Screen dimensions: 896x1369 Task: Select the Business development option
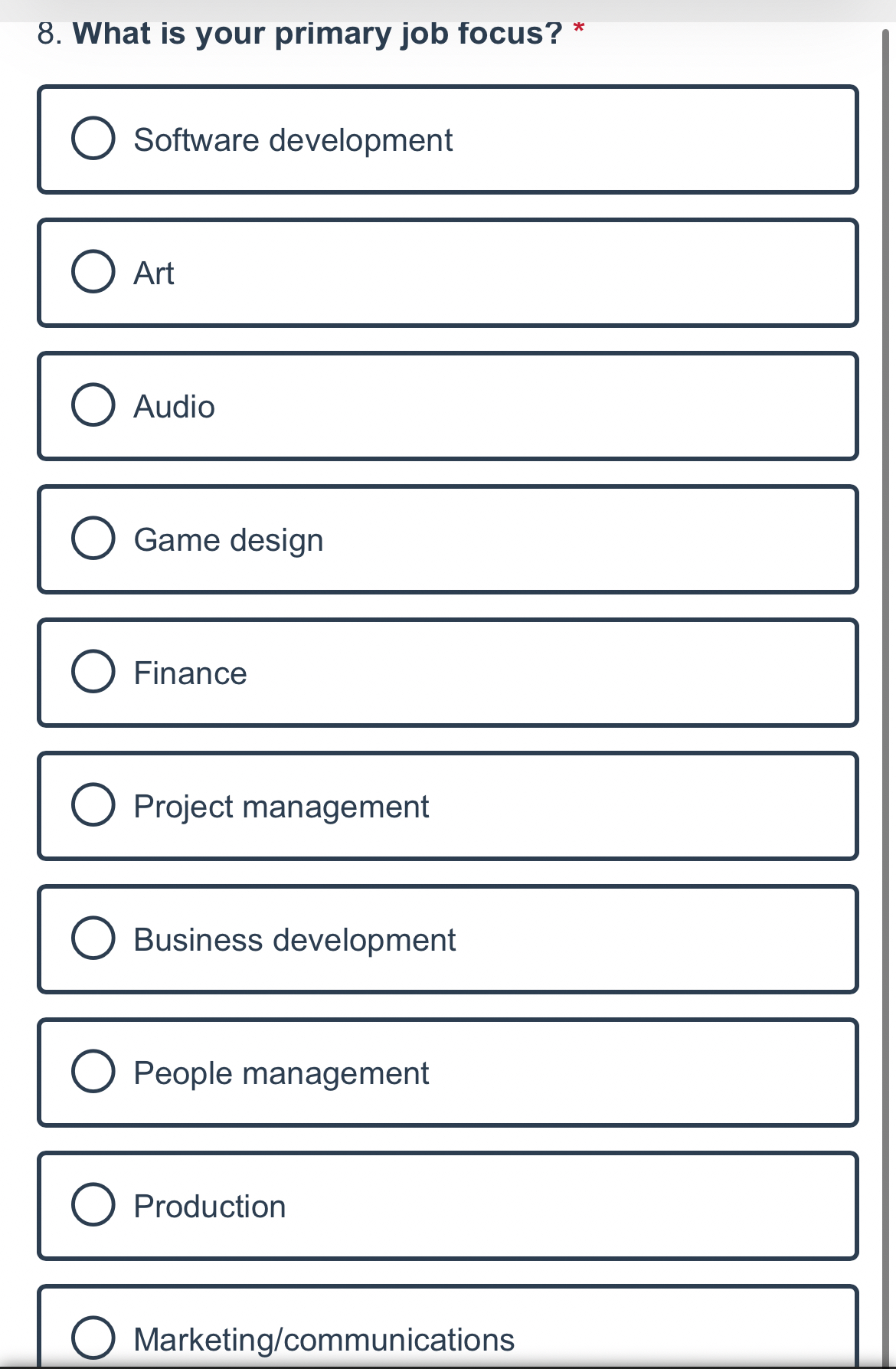click(93, 938)
